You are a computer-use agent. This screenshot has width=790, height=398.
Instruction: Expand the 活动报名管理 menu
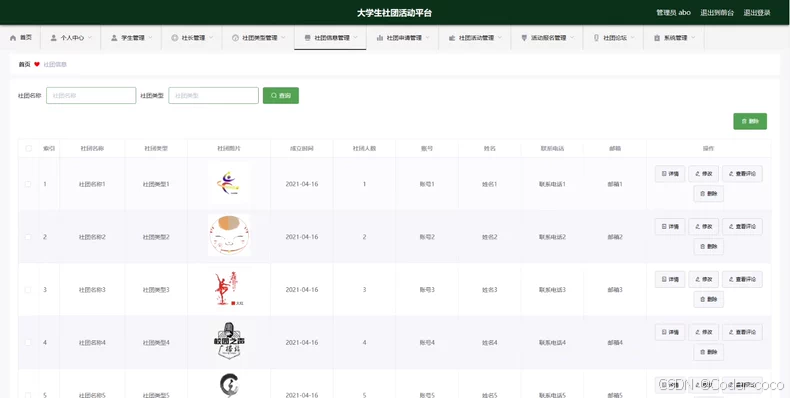pyautogui.click(x=547, y=38)
